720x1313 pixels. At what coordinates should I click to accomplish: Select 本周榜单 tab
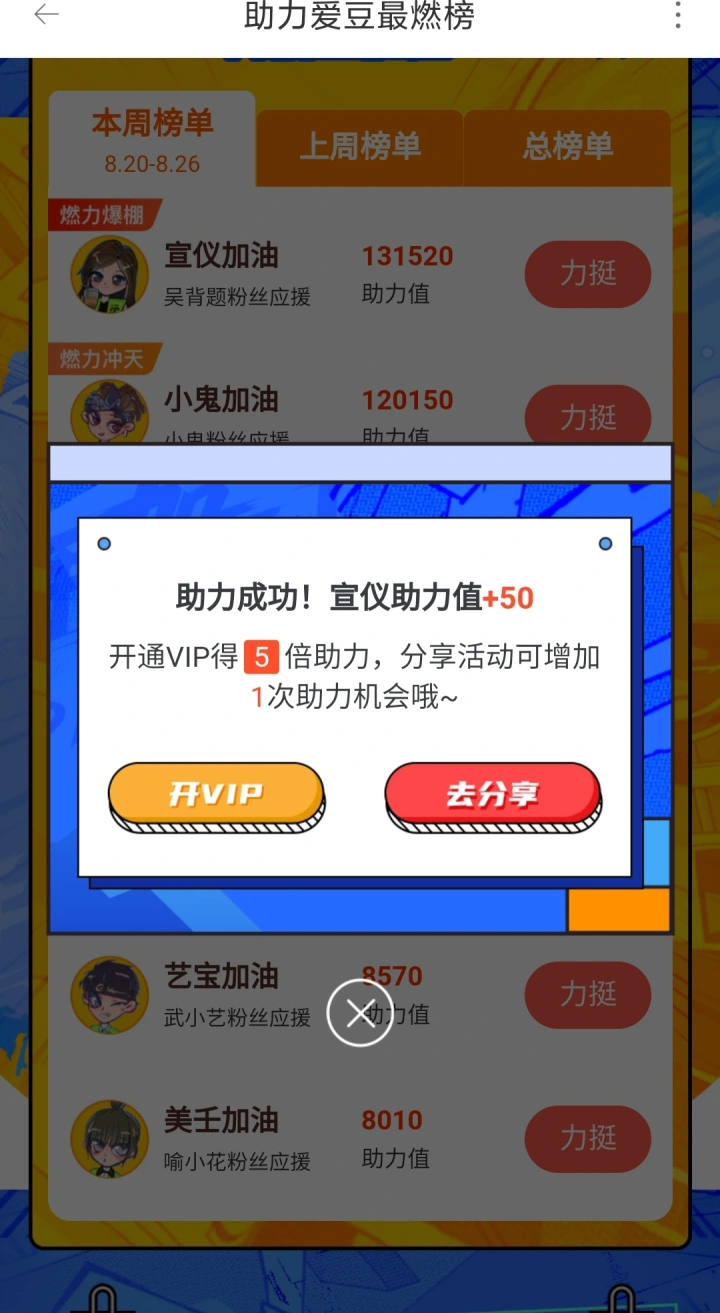(x=152, y=139)
